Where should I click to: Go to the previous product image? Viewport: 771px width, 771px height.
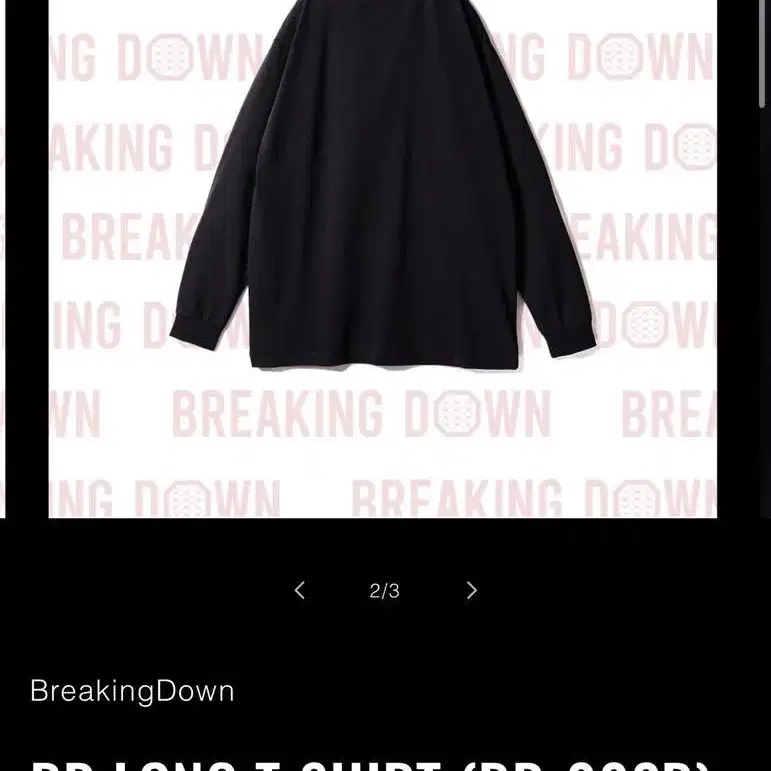pyautogui.click(x=299, y=590)
